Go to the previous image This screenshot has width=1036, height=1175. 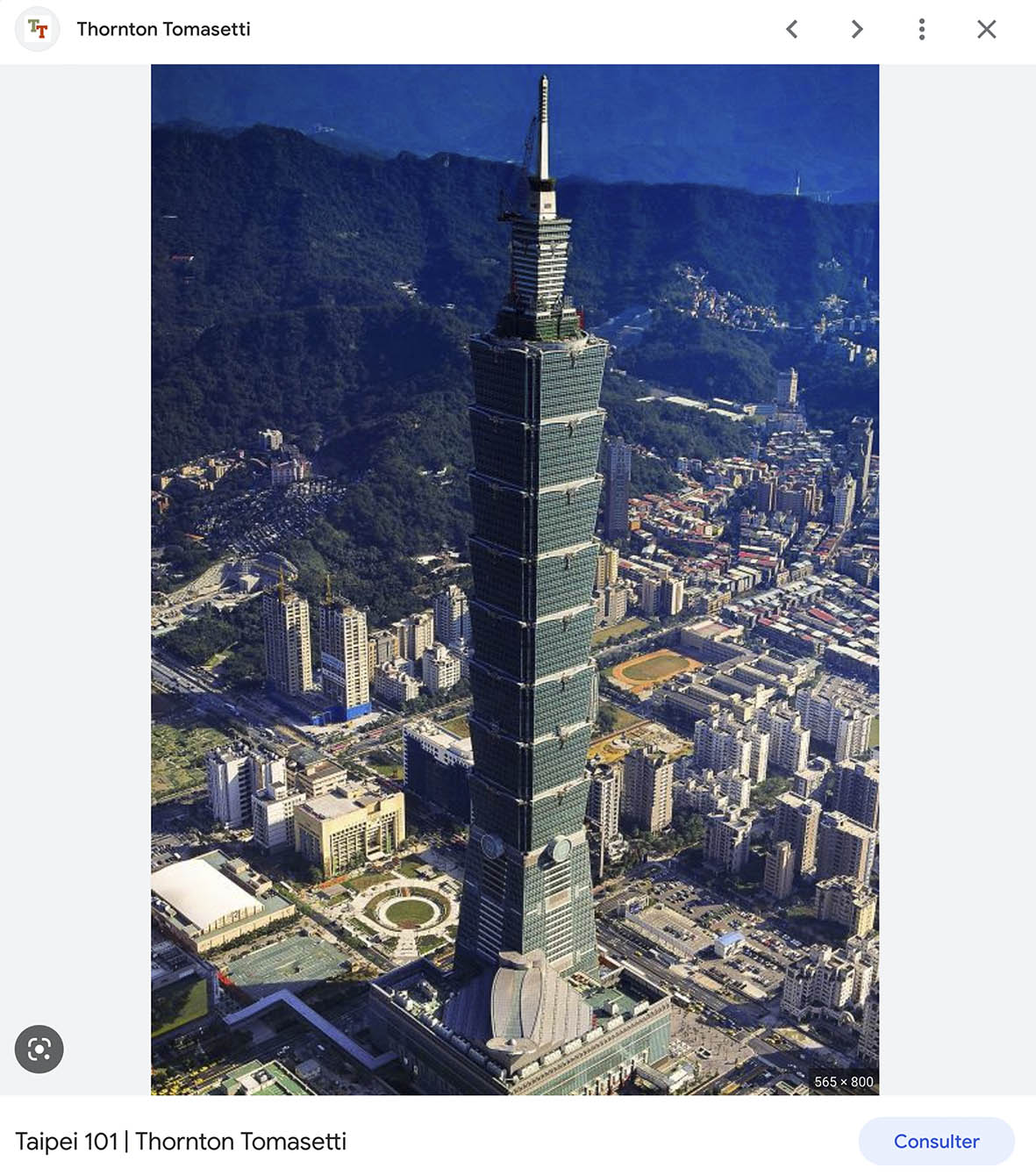click(791, 30)
